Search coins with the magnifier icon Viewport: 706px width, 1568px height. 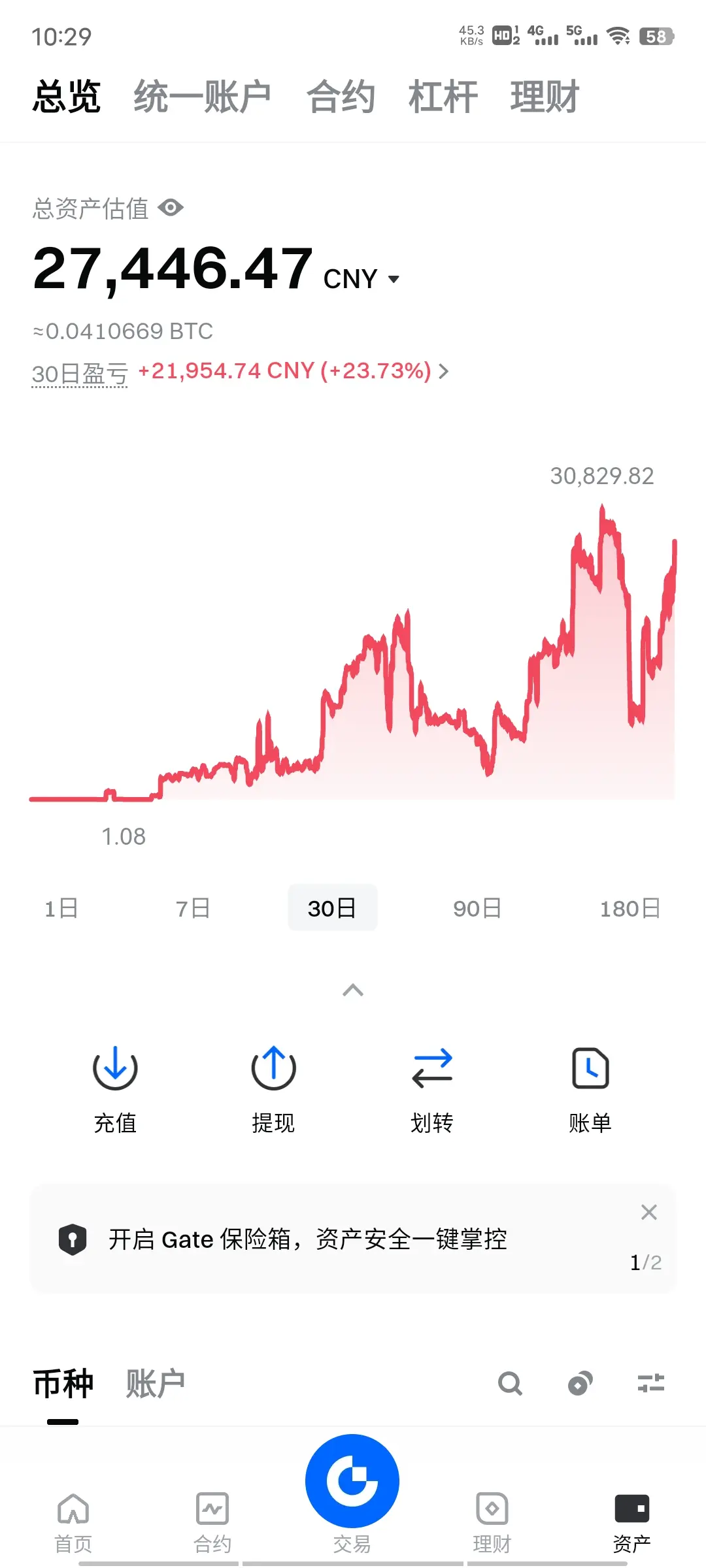coord(510,1383)
